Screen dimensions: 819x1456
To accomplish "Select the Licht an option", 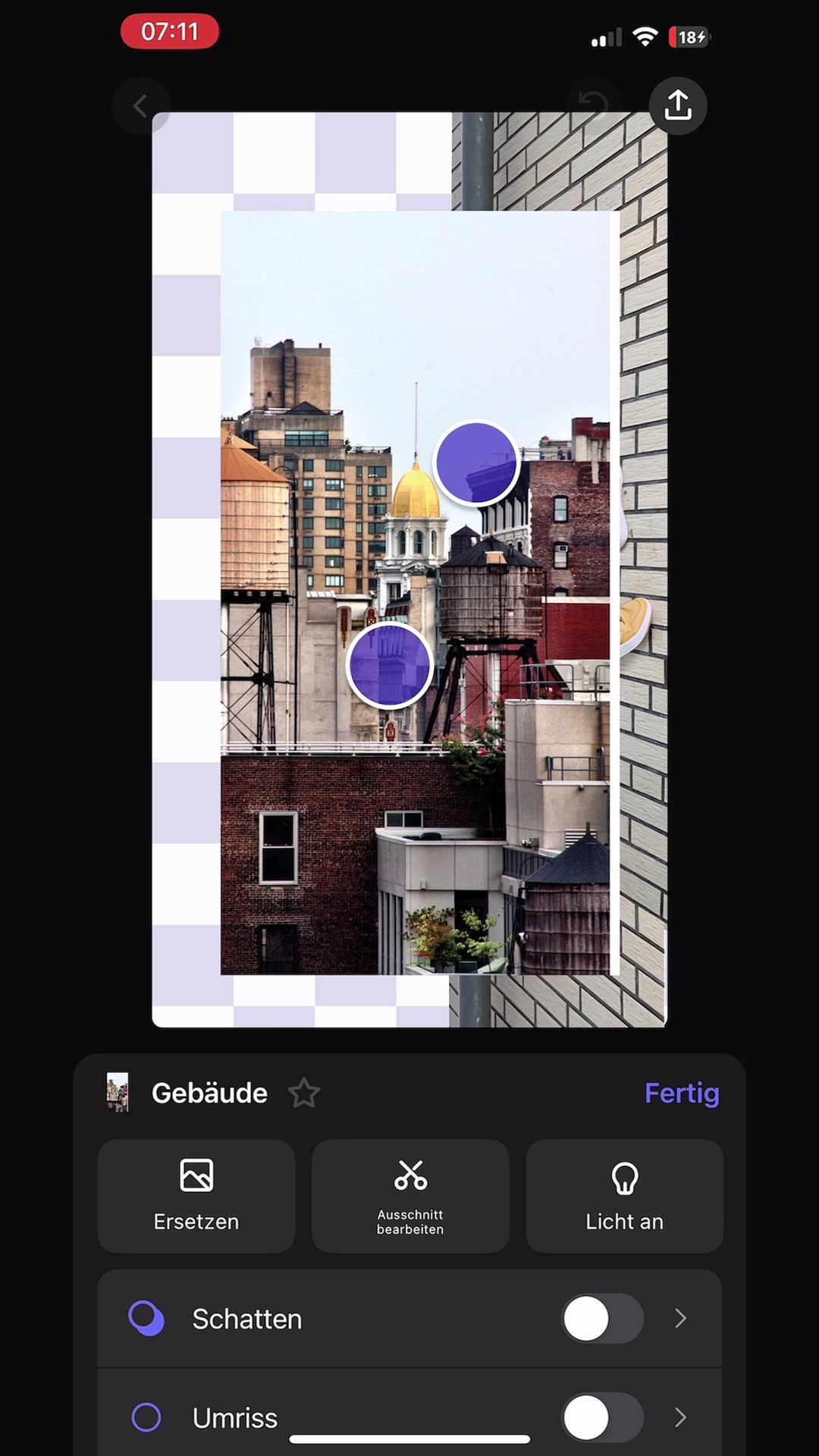I will (x=624, y=1196).
